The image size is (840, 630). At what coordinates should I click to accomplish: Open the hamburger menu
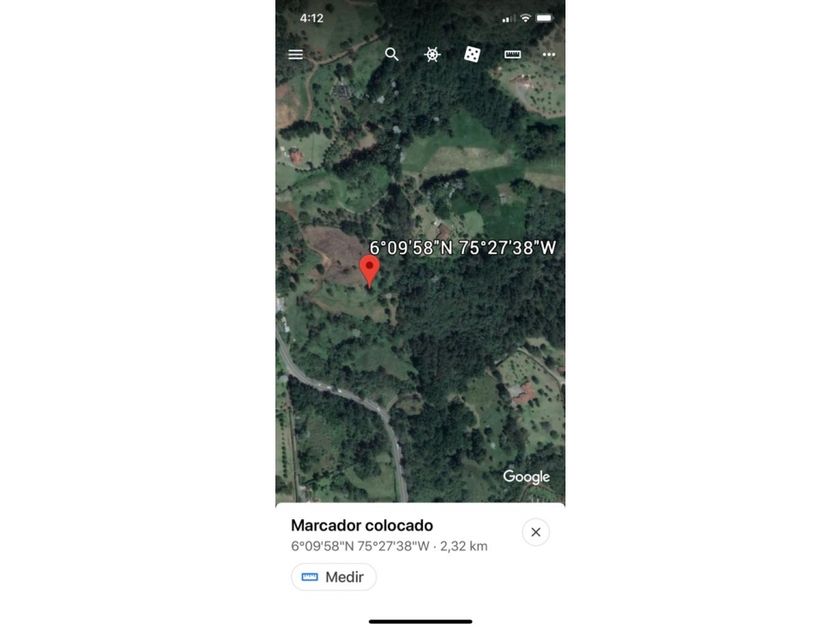click(295, 55)
